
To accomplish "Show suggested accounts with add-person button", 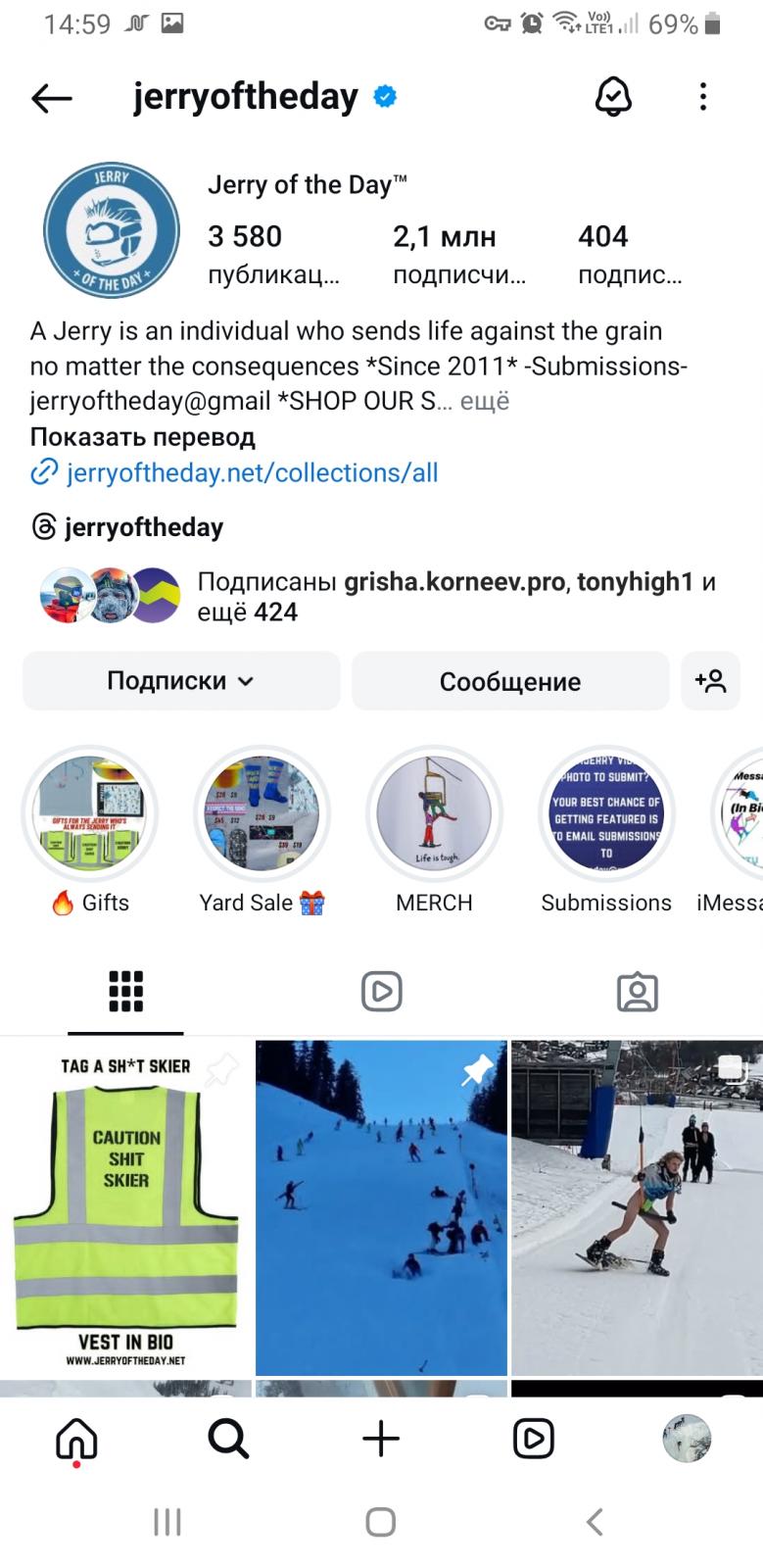I will (710, 681).
